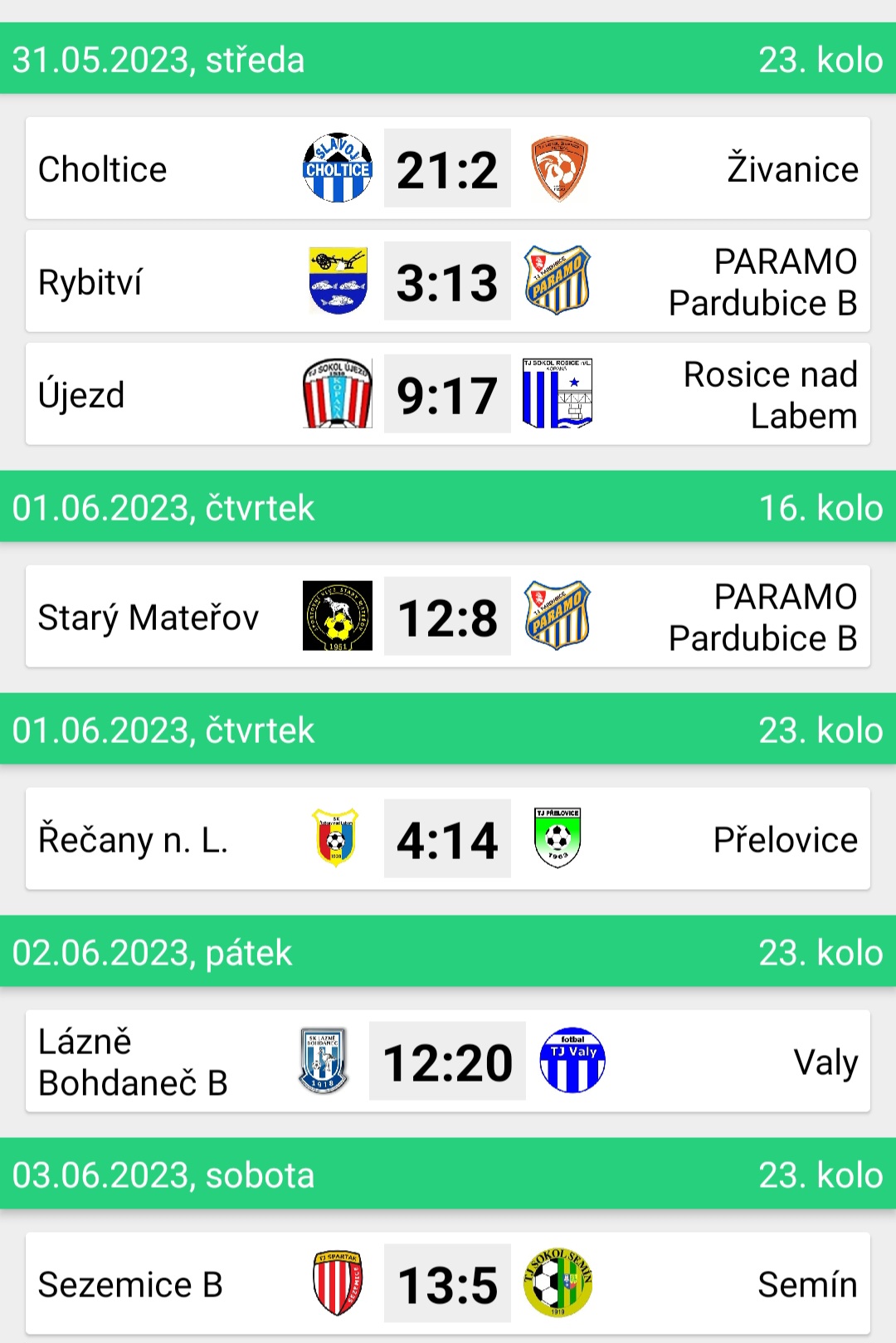View Sezemice B vs Semín match details
Viewport: 896px width, 1343px height.
[x=447, y=1284]
